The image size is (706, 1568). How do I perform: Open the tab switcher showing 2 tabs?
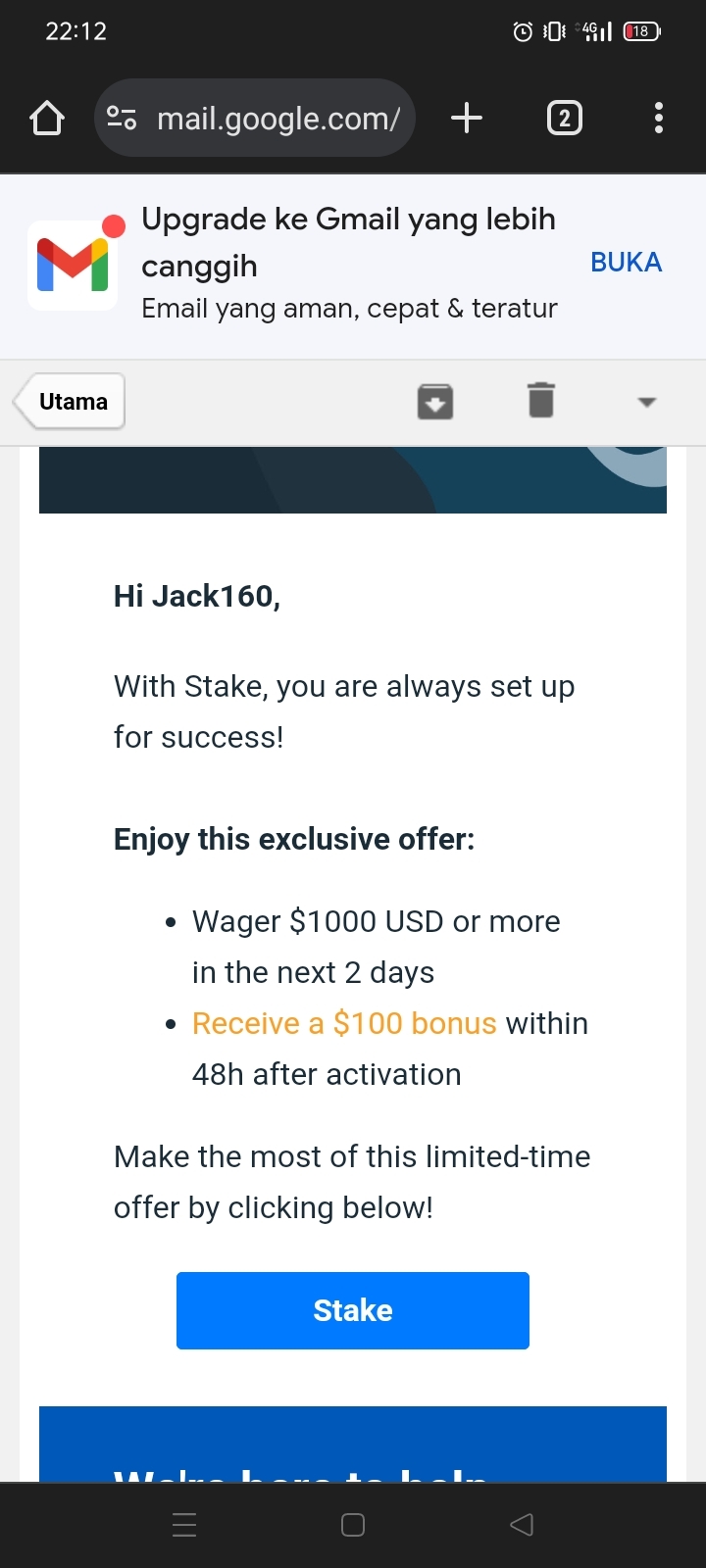coord(564,119)
